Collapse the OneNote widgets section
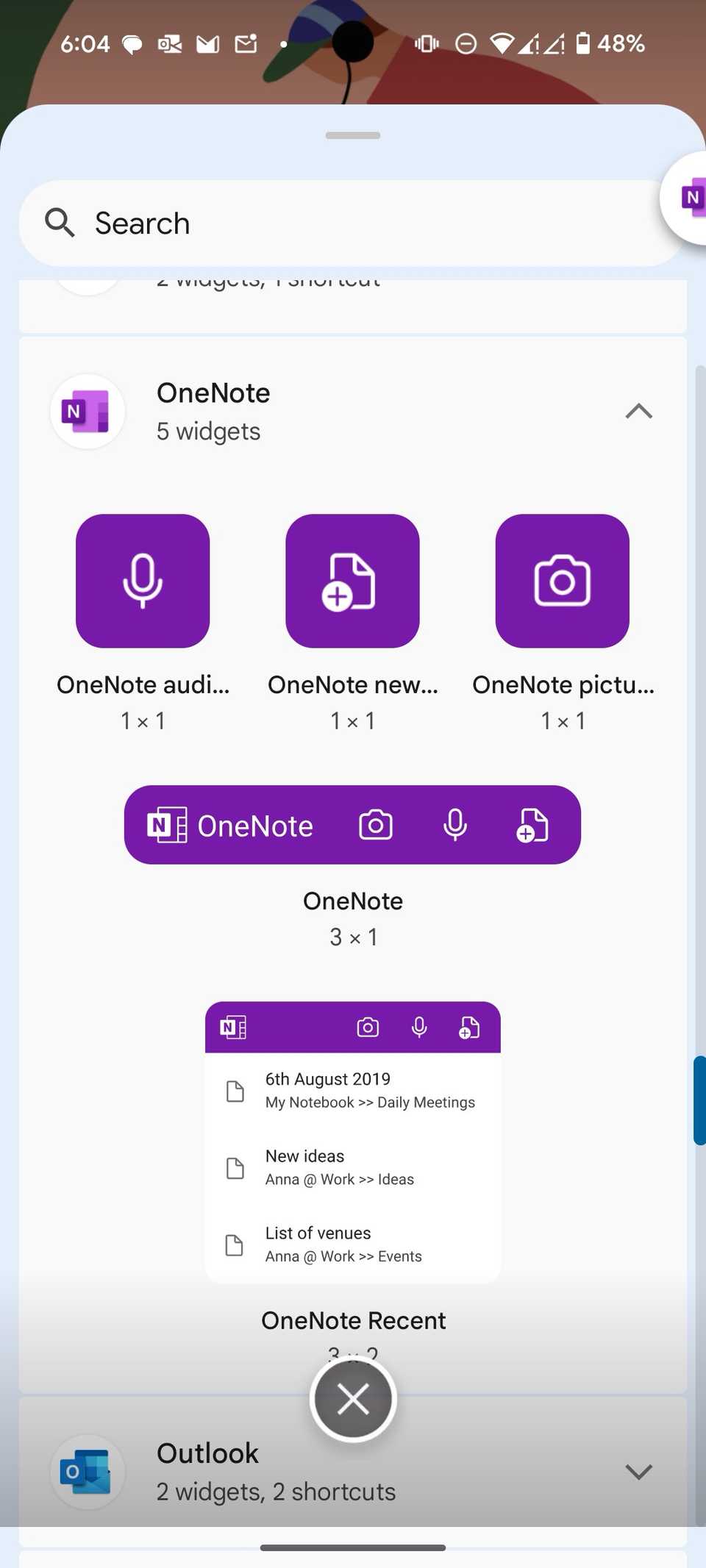 tap(638, 411)
